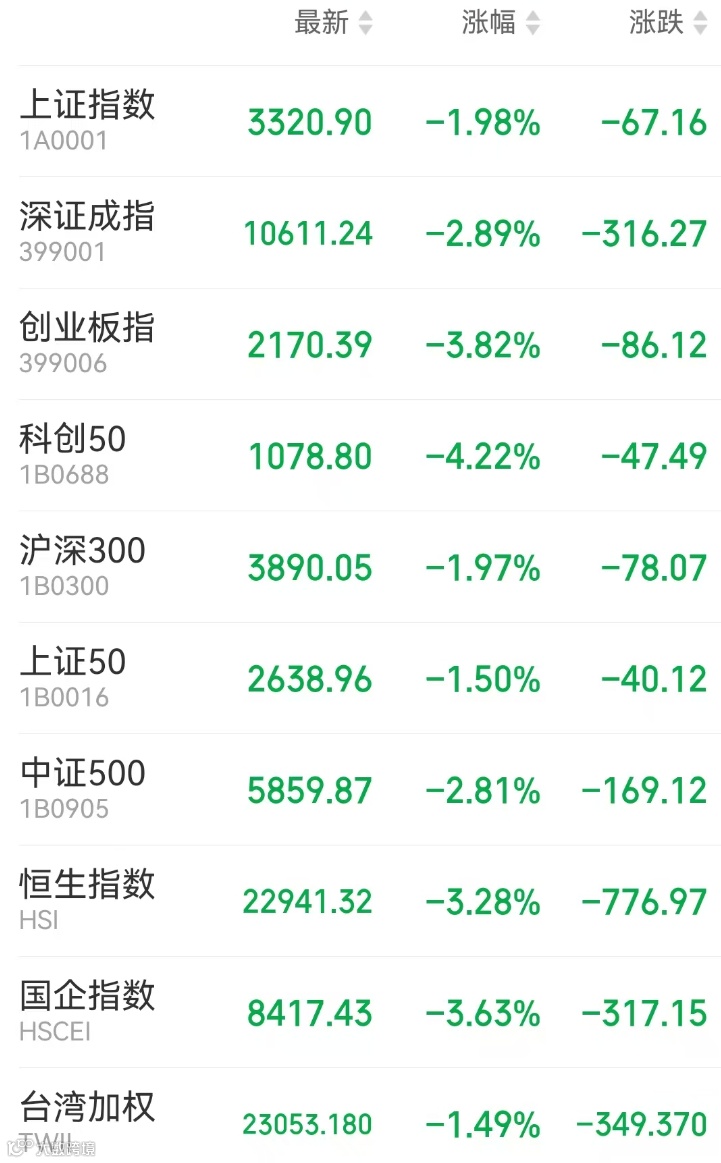This screenshot has height=1163, width=721.
Task: Sort the list by 涨跌 column
Action: (x=668, y=22)
